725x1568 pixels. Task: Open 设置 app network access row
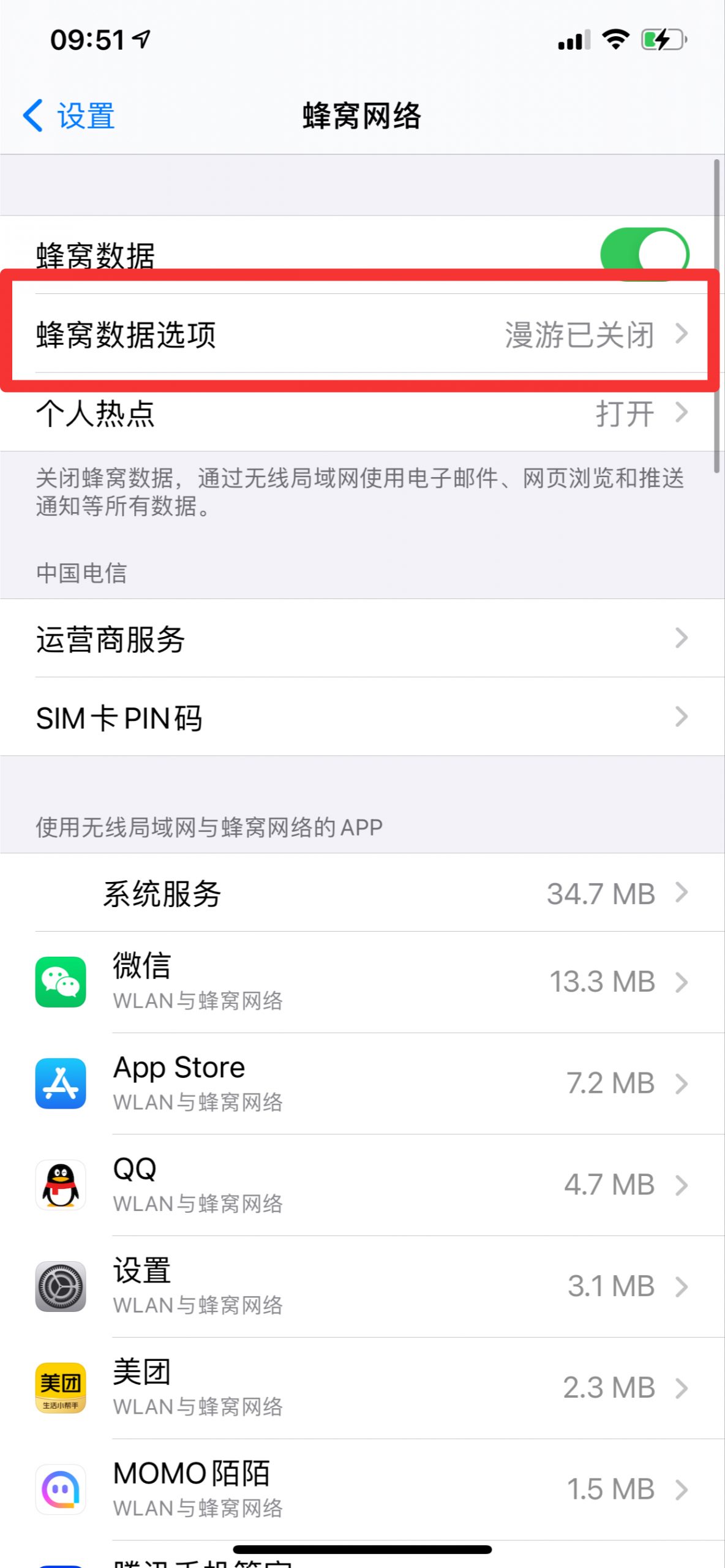362,1287
